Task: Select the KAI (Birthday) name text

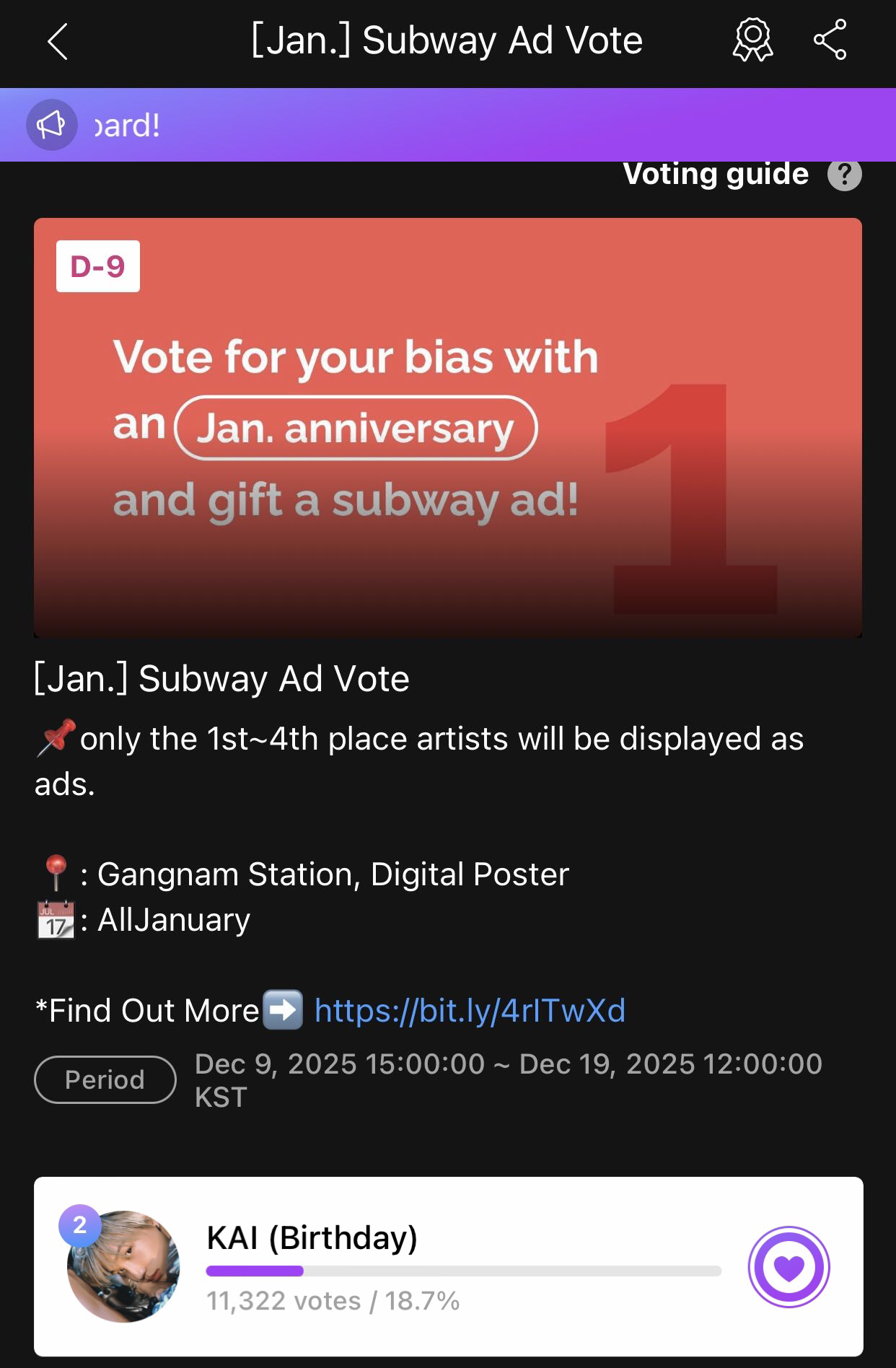Action: tap(312, 1235)
